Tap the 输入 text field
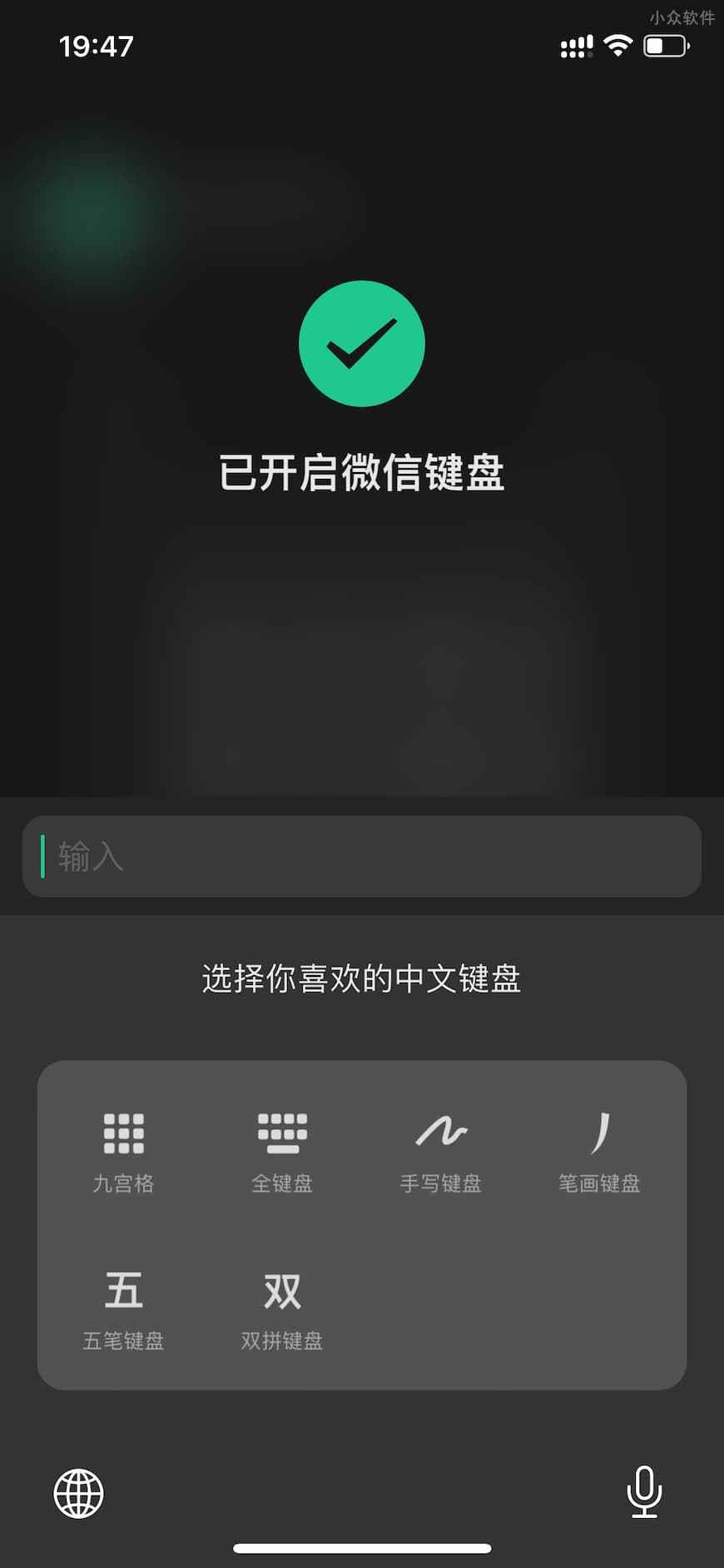This screenshot has width=724, height=1568. [x=361, y=856]
